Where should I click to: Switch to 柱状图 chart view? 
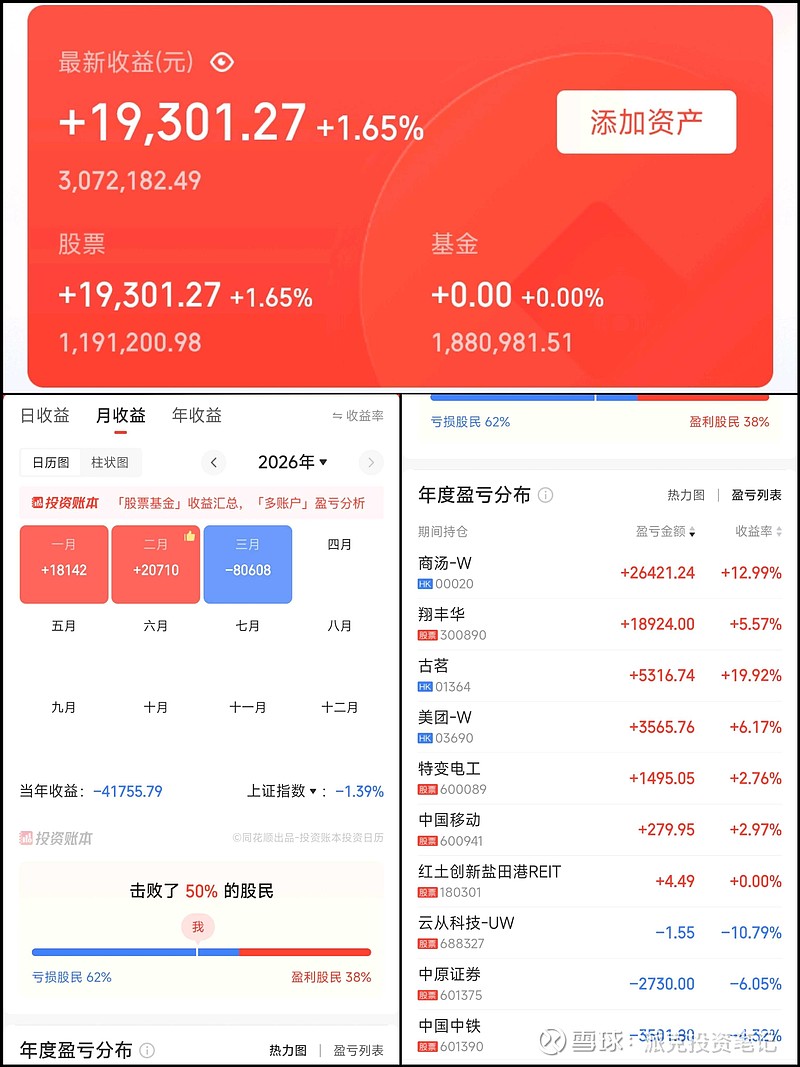coord(110,462)
